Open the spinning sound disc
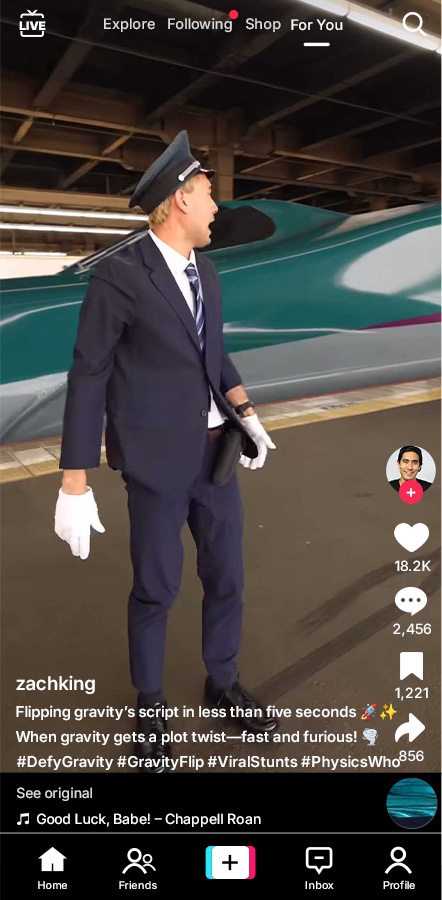Image resolution: width=442 pixels, height=900 pixels. pos(412,804)
